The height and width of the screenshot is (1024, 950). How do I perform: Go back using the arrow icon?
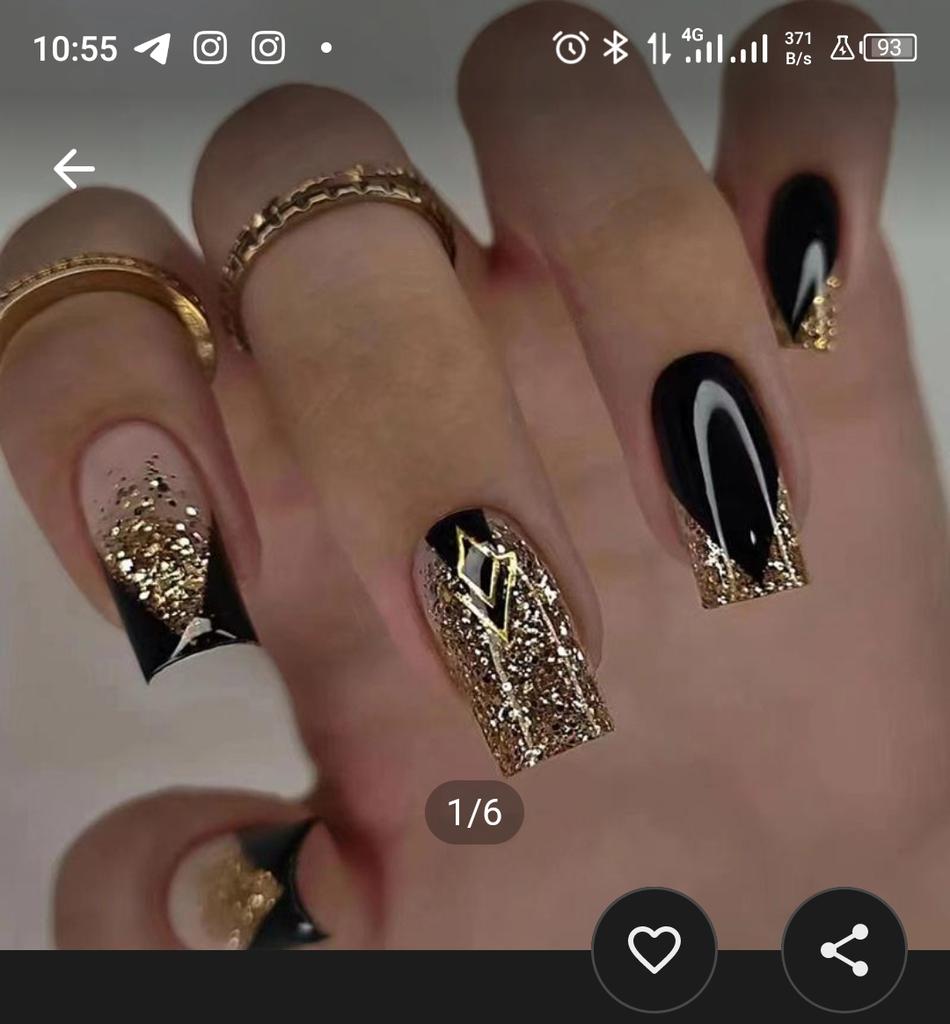point(74,168)
